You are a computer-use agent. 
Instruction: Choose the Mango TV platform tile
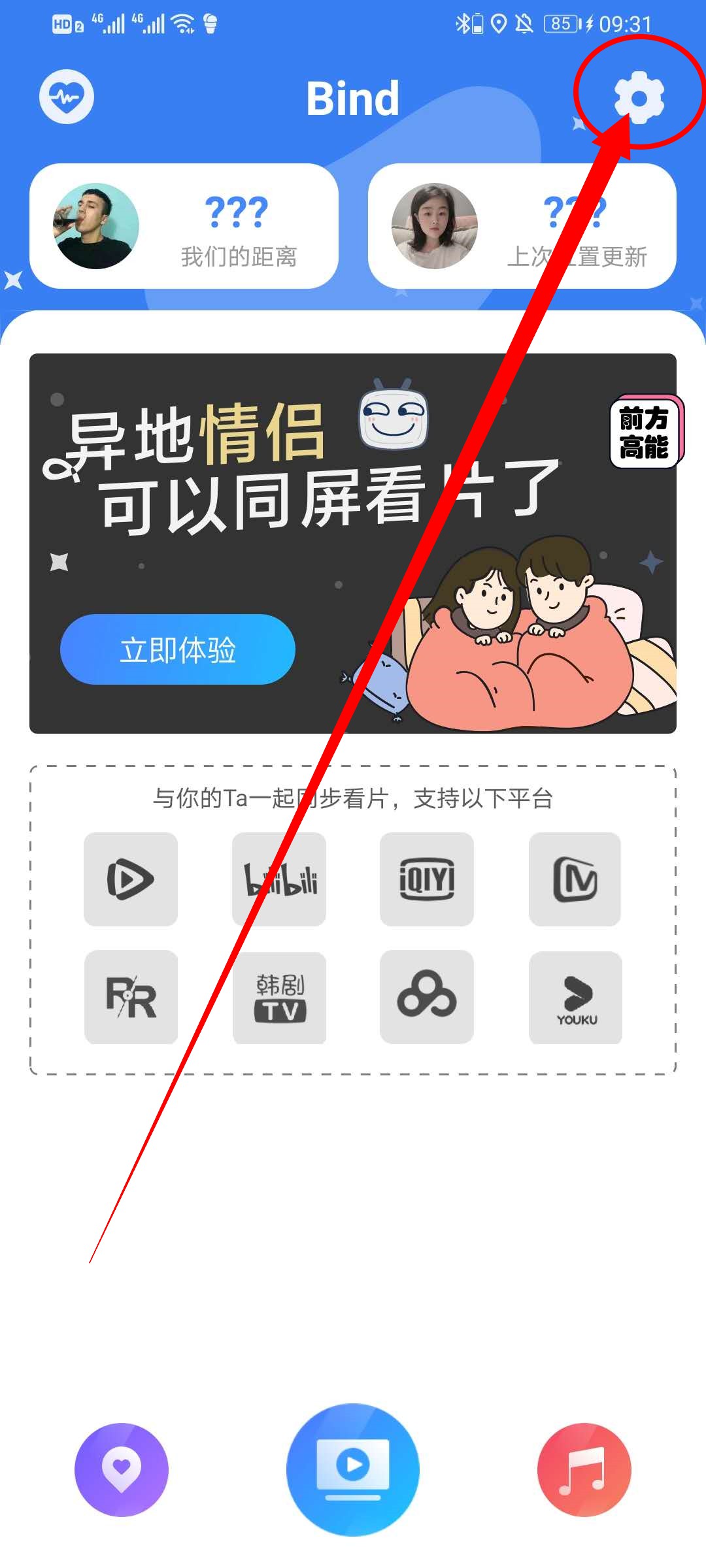tap(575, 879)
